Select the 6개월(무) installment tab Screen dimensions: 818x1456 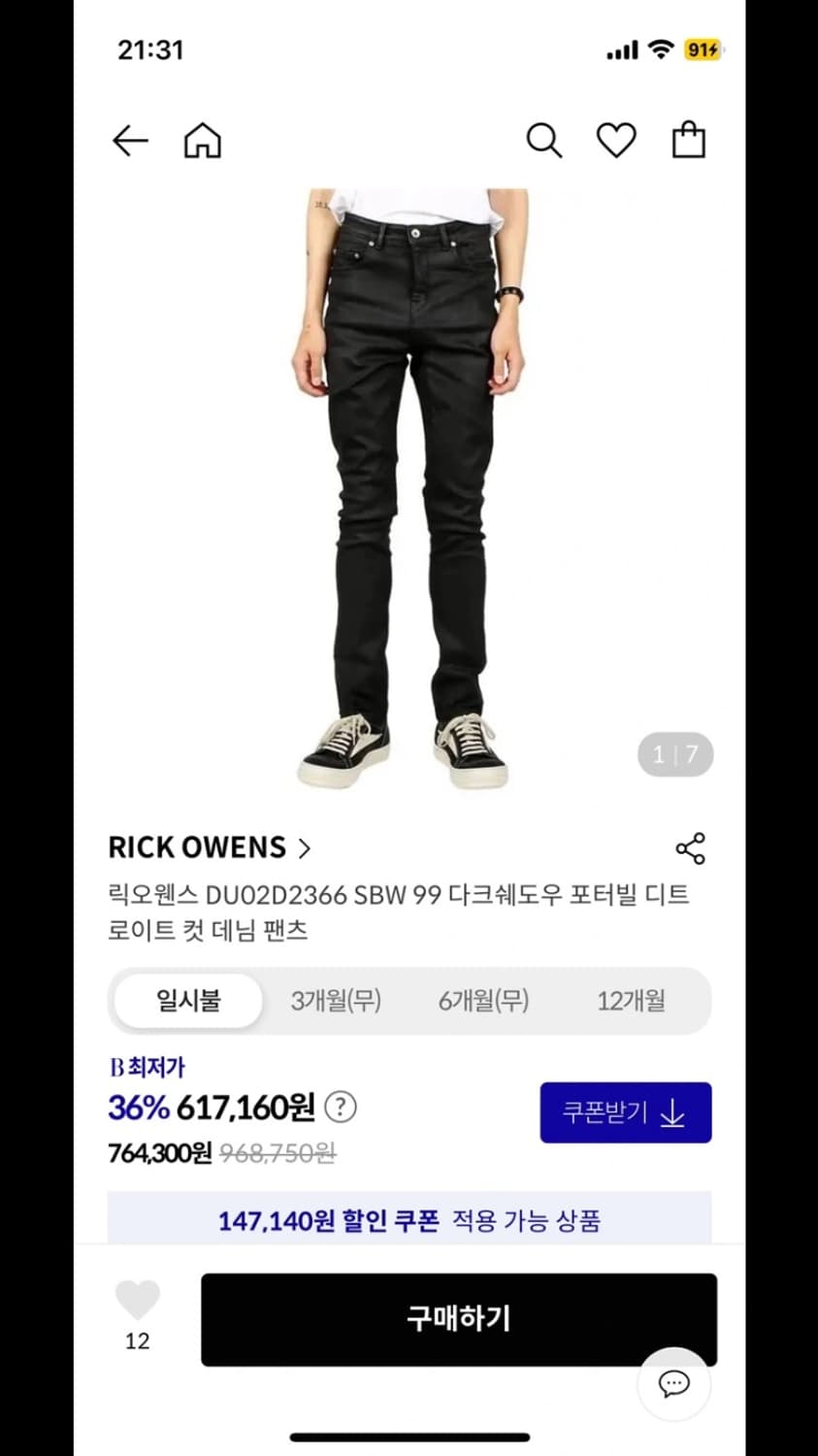pos(482,1001)
